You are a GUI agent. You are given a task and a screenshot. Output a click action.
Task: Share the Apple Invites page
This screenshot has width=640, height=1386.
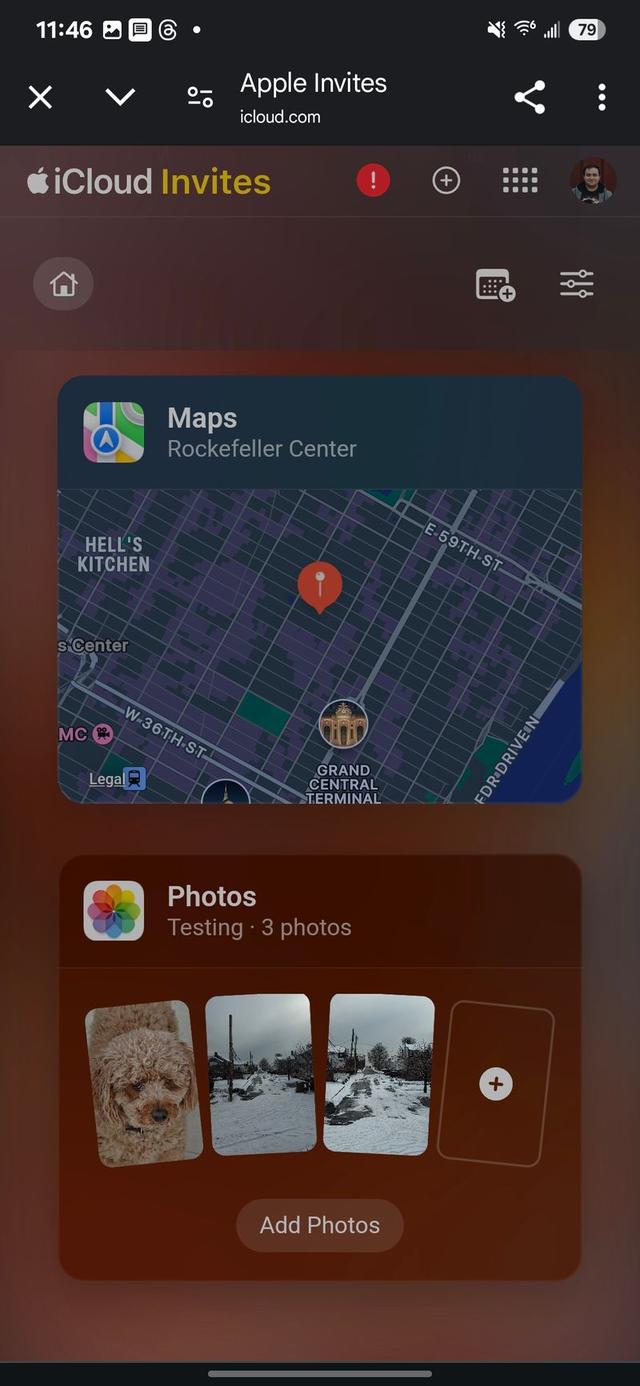click(x=529, y=97)
